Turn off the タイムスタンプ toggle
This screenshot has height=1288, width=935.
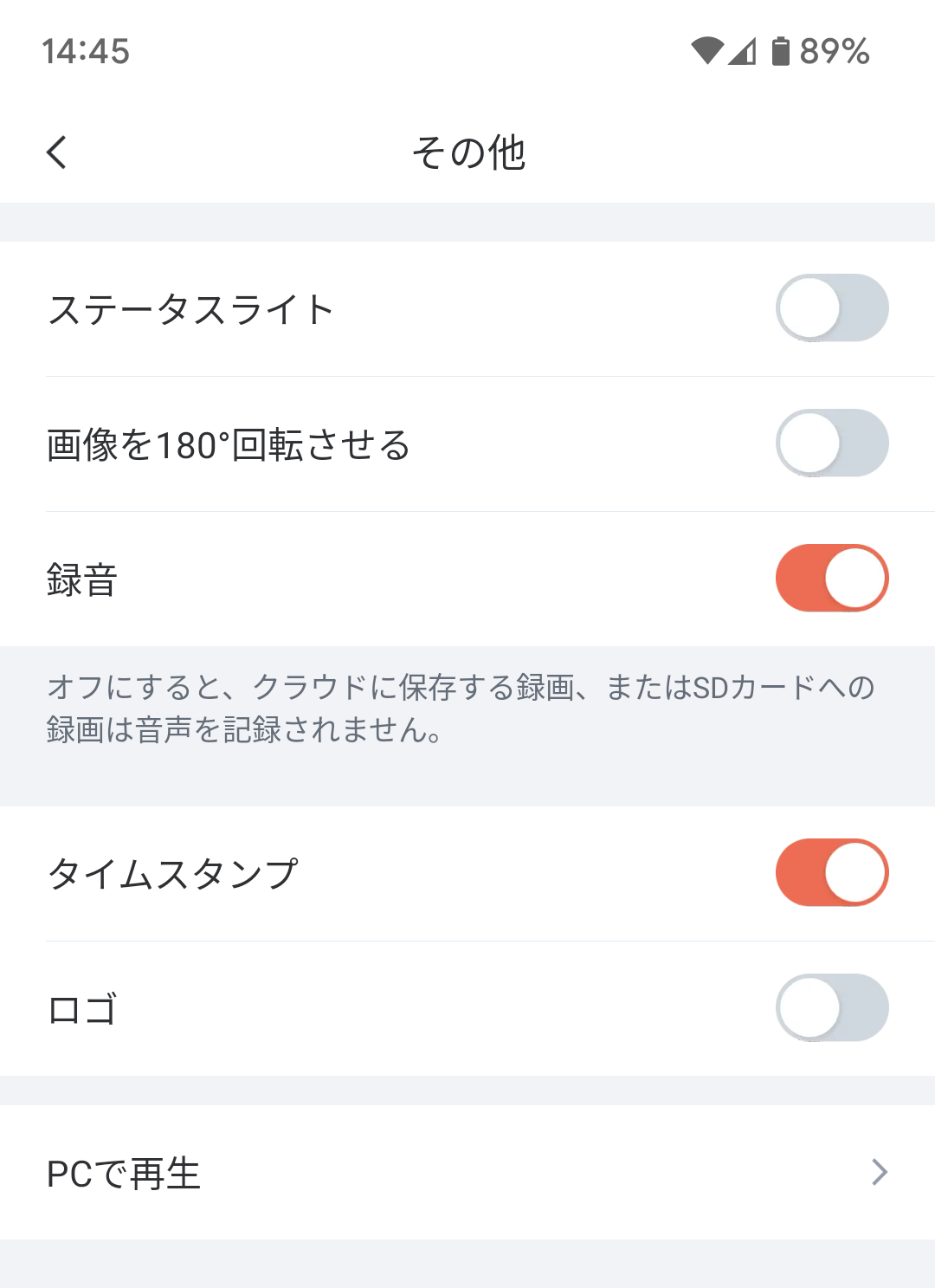(x=831, y=873)
